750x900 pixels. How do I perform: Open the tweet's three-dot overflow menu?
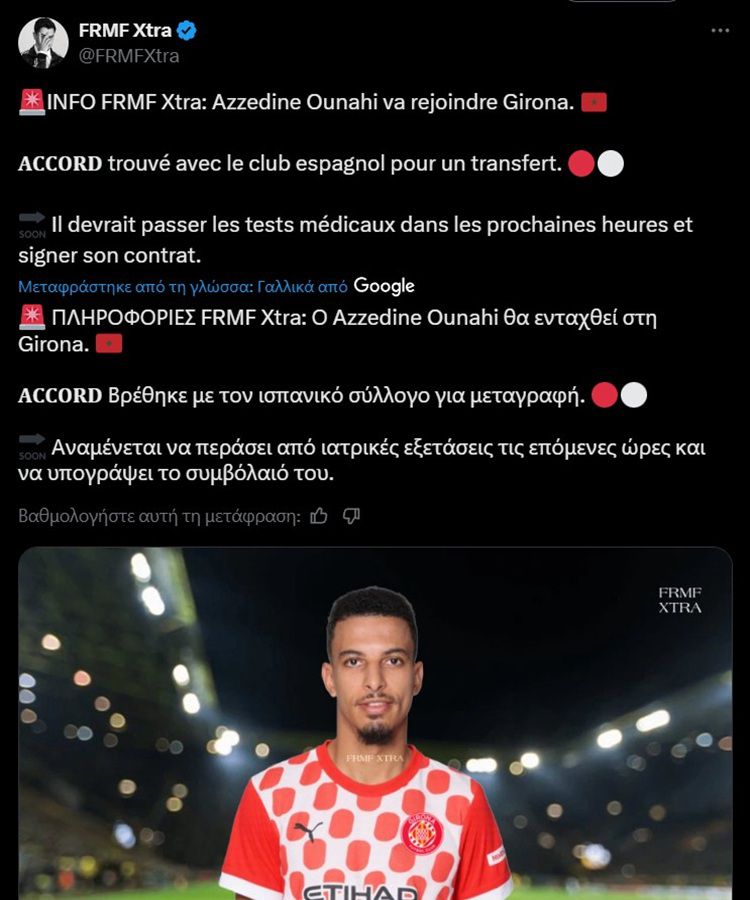tap(720, 31)
